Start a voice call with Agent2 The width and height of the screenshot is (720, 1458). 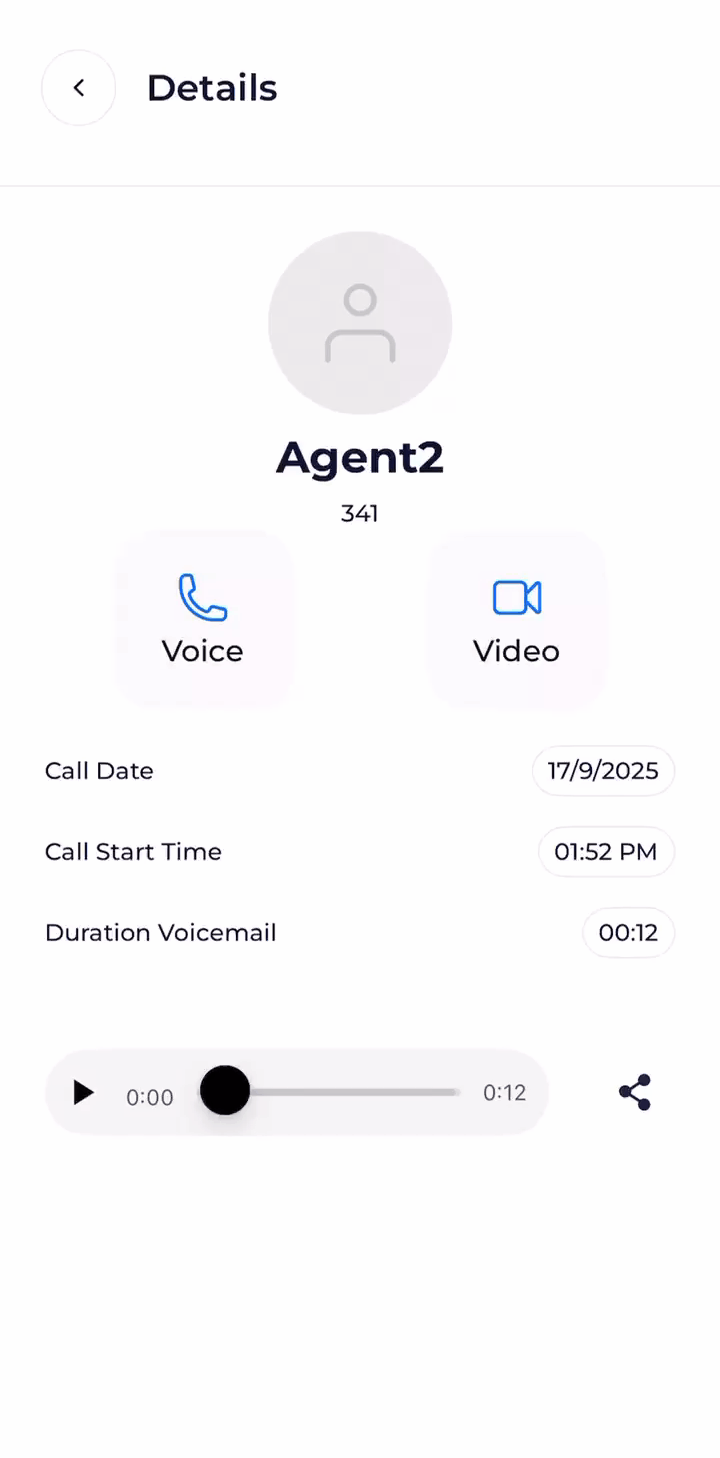[203, 619]
